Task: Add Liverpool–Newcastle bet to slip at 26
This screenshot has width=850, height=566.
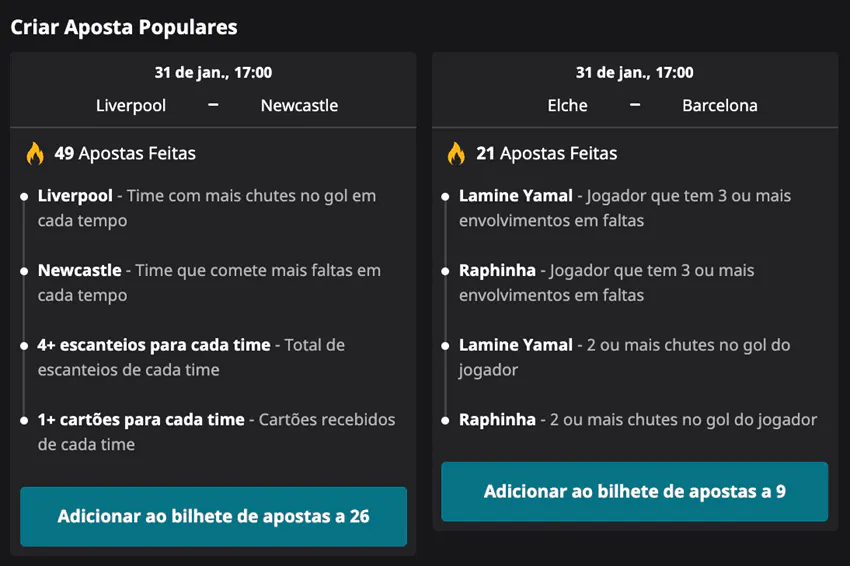Action: (213, 516)
